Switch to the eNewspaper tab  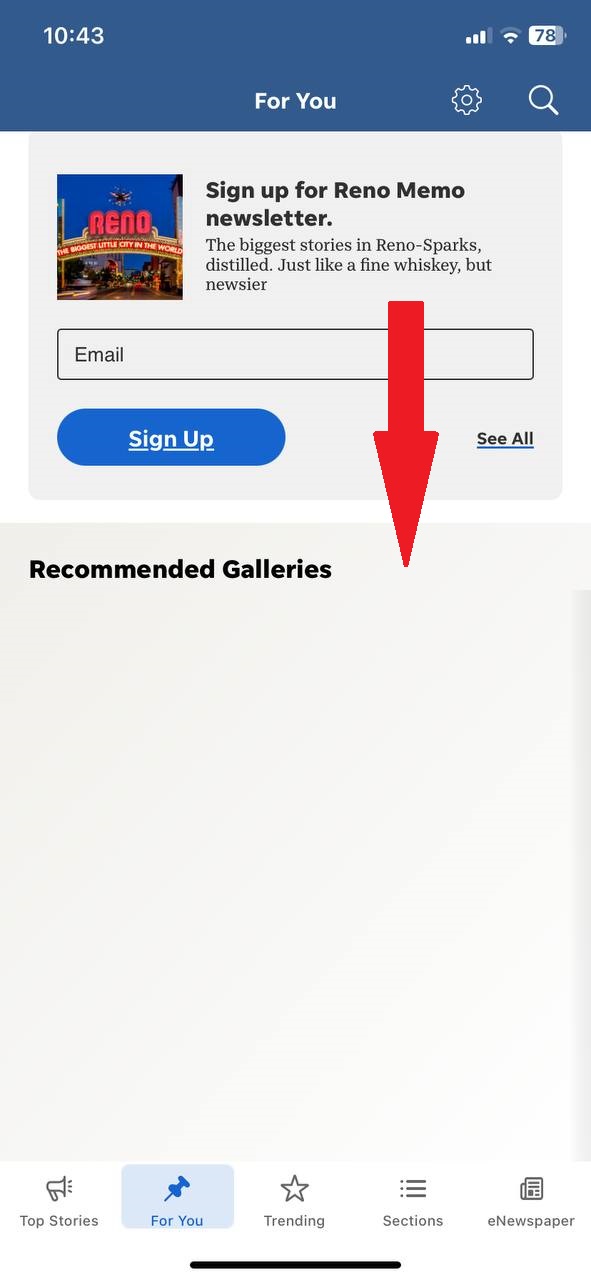[x=531, y=1201]
